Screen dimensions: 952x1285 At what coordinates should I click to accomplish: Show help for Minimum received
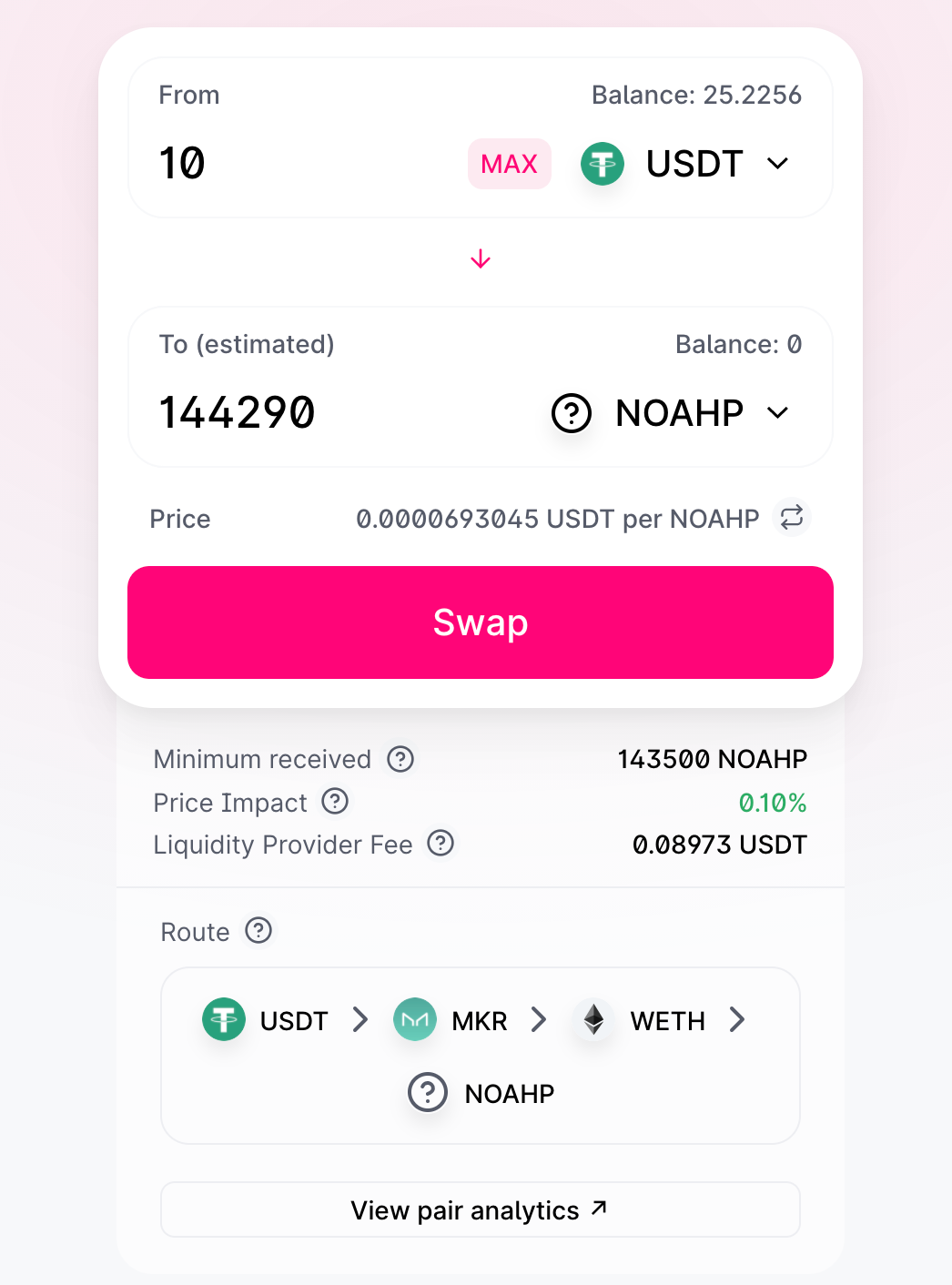click(x=400, y=758)
